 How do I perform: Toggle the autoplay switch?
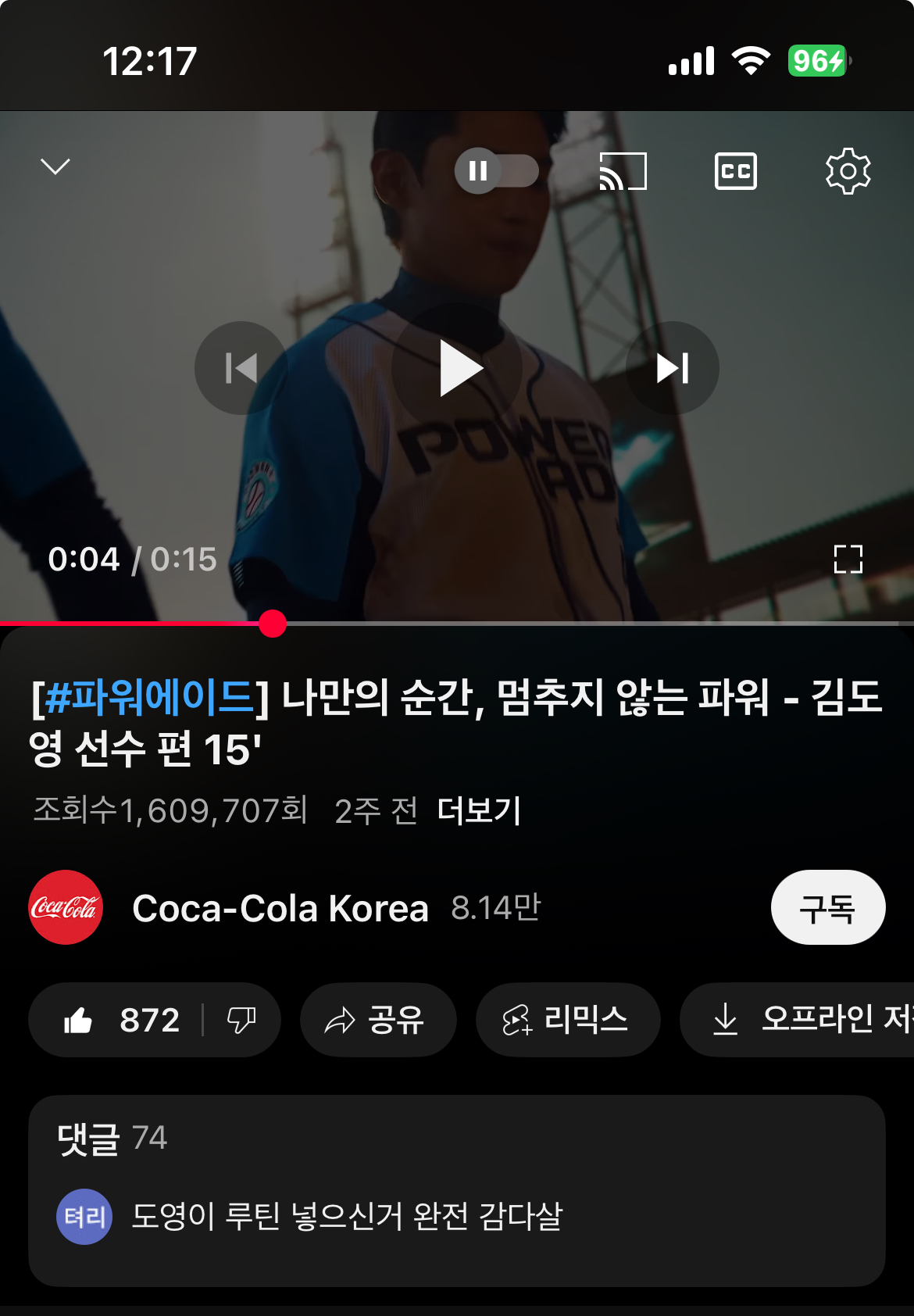[496, 170]
